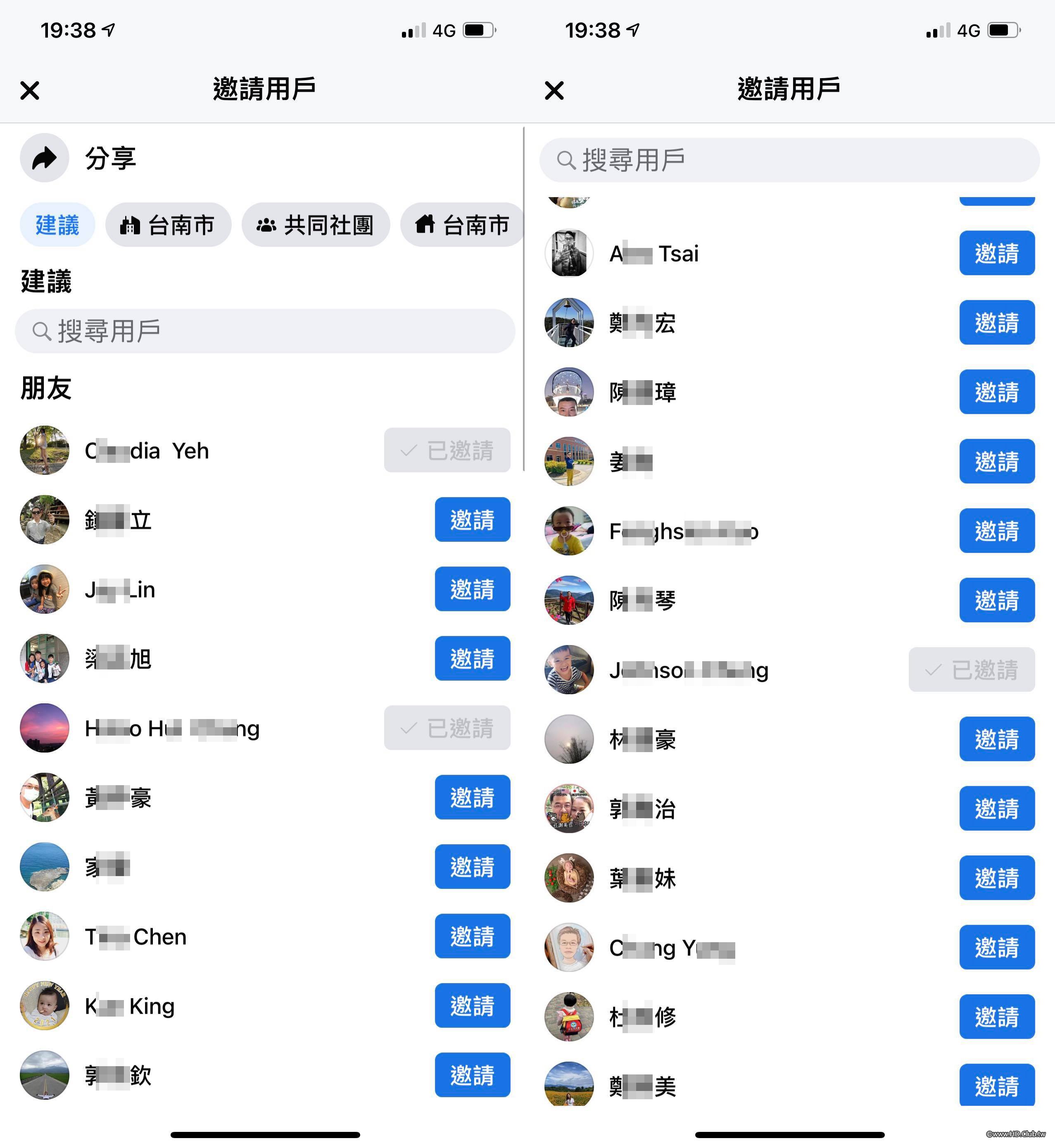The image size is (1055, 1148).
Task: Tap 已邀請 beside the Yeh friend
Action: 447,450
